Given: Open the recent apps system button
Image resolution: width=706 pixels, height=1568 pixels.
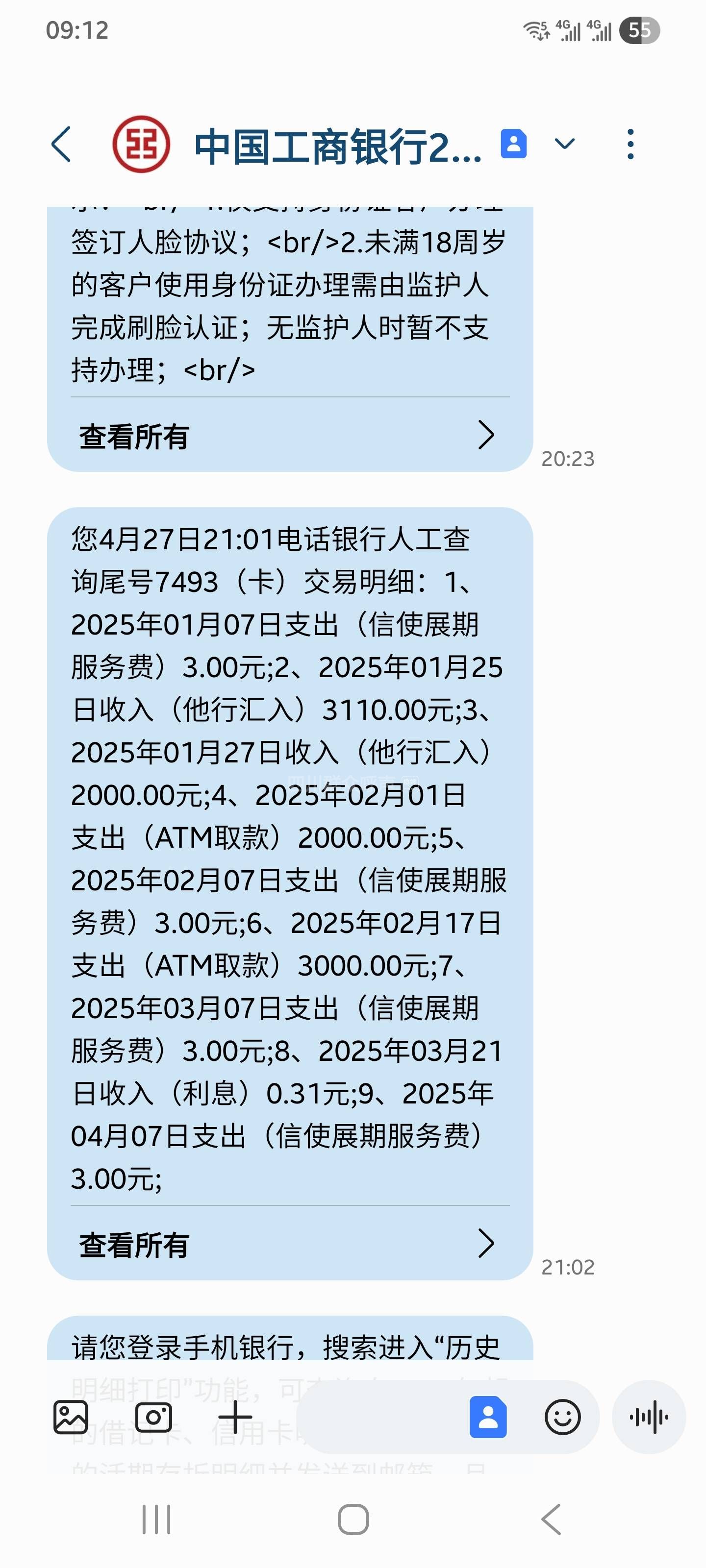Looking at the screenshot, I should [x=156, y=1519].
